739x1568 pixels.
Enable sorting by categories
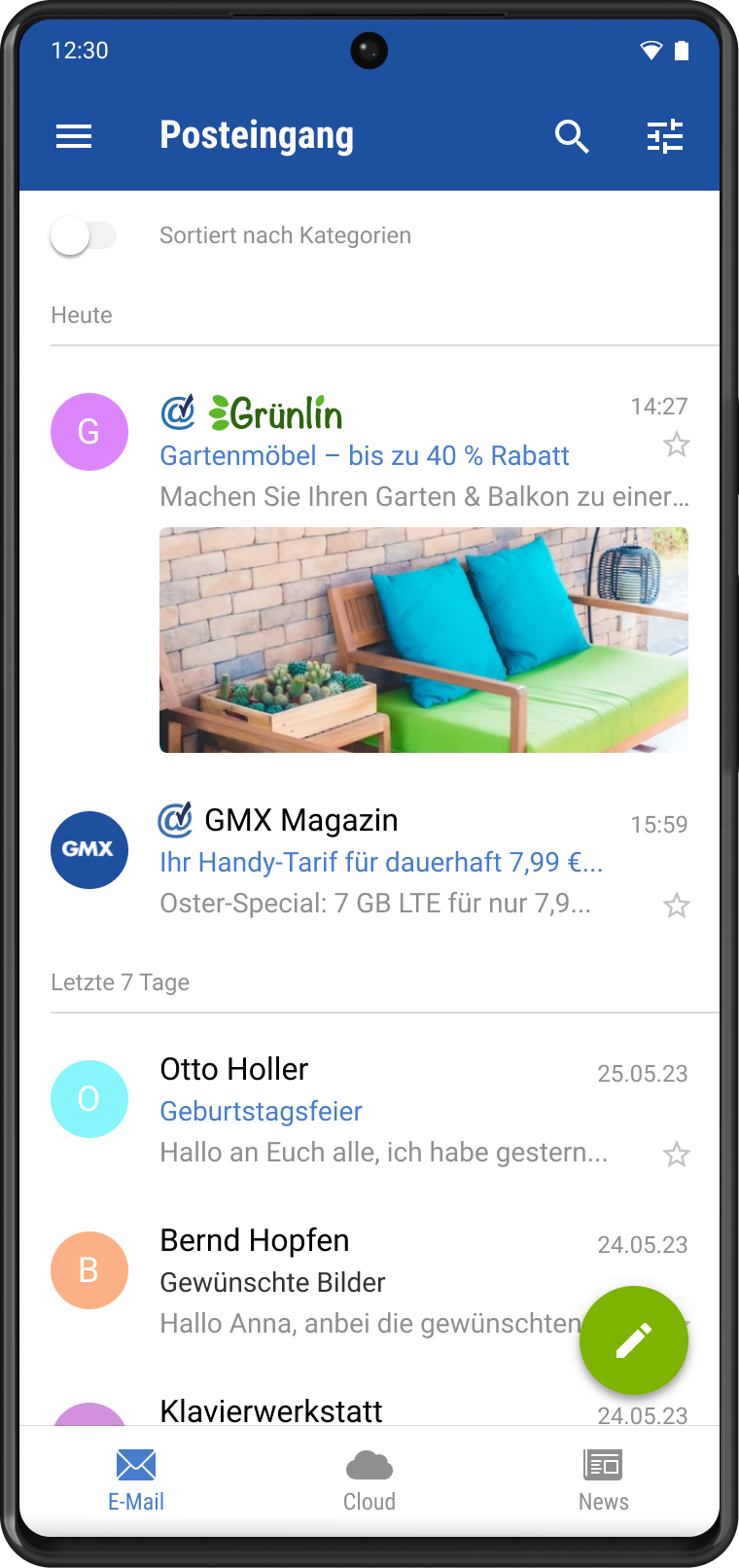(x=84, y=235)
